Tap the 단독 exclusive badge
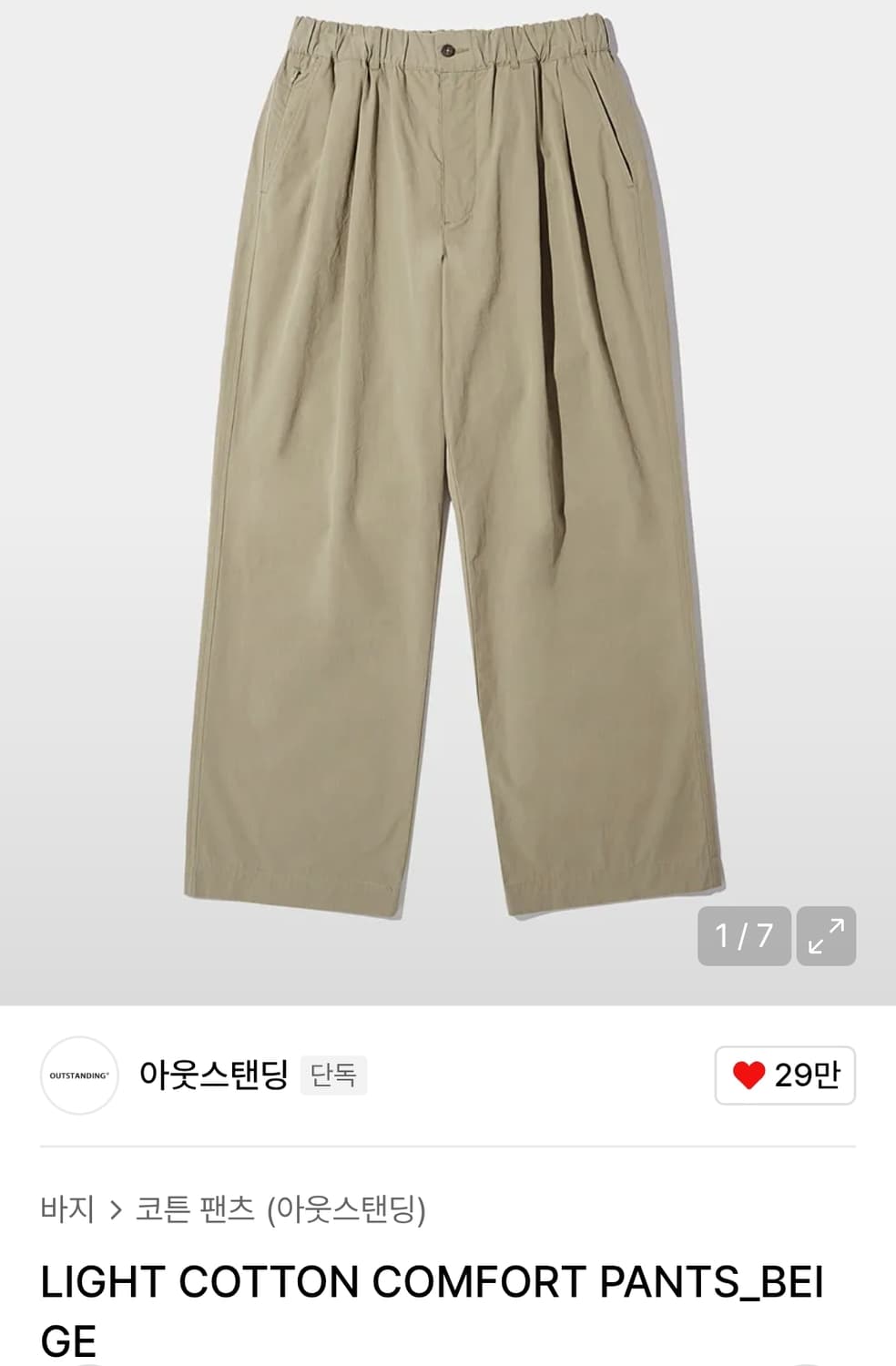Screen dimensions: 896x1366 [x=334, y=1075]
